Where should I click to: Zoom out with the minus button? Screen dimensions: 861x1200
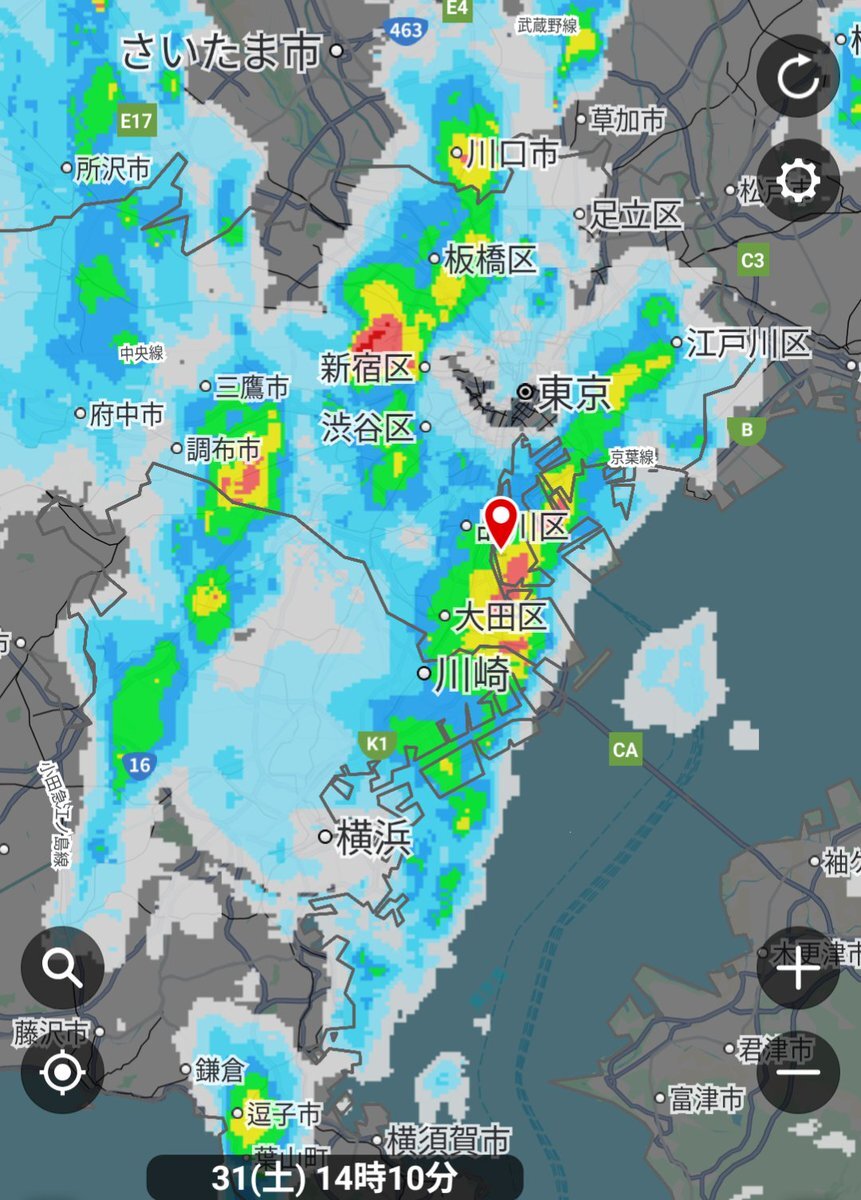point(798,1073)
